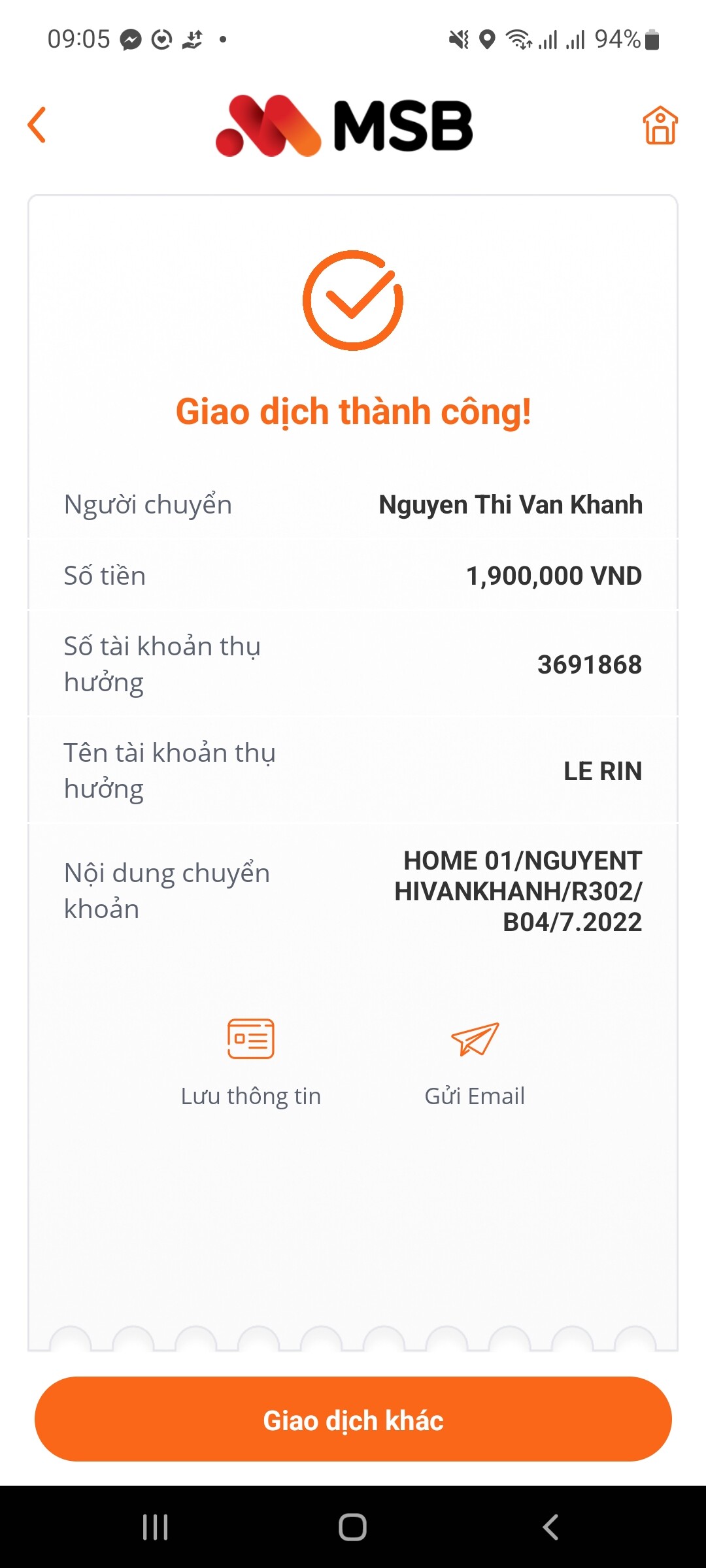
Task: Go to the MSB home screen icon
Action: (660, 125)
